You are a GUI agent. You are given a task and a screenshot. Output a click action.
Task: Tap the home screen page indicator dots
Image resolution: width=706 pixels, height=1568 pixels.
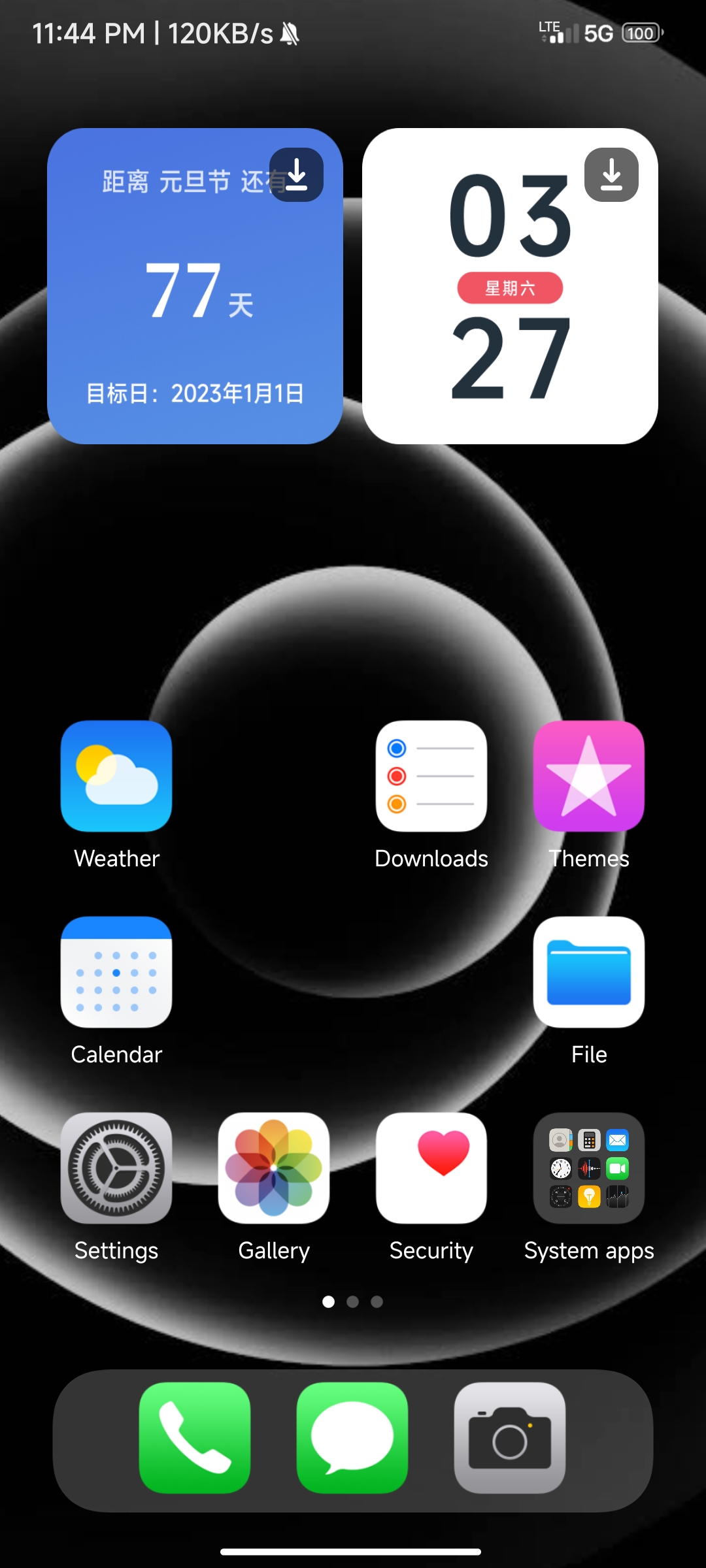coord(353,1301)
